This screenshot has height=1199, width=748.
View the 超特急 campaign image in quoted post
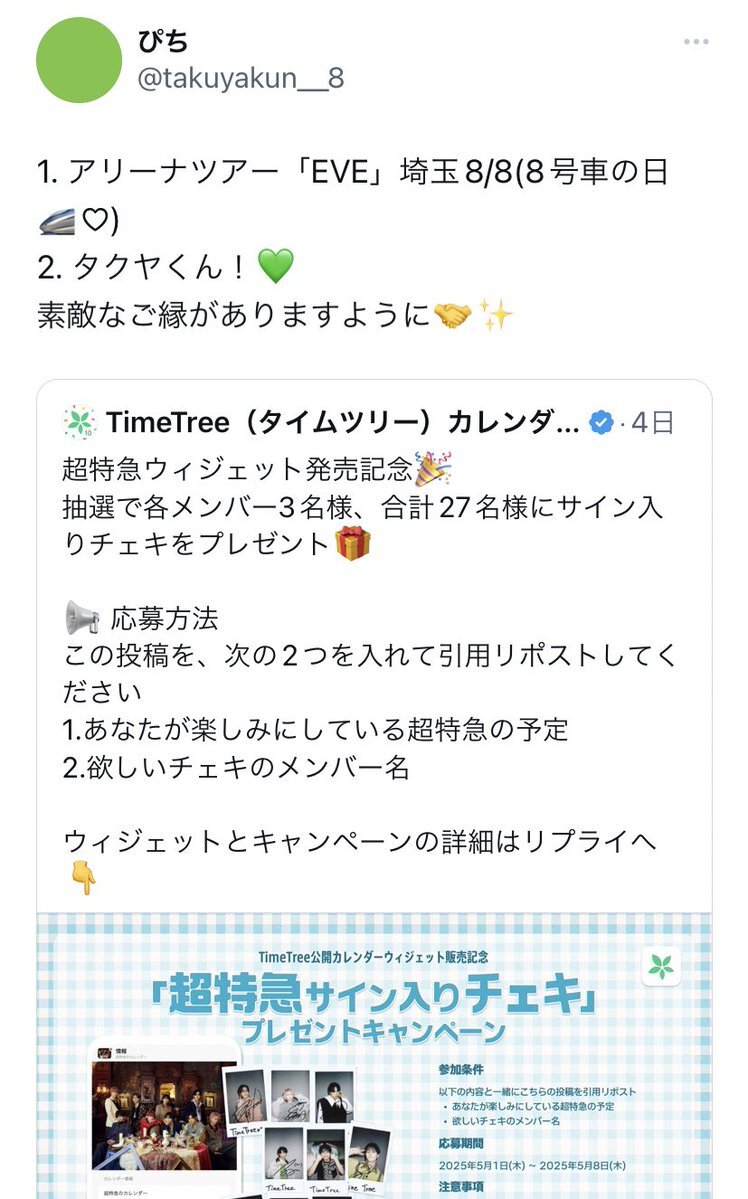374,1056
